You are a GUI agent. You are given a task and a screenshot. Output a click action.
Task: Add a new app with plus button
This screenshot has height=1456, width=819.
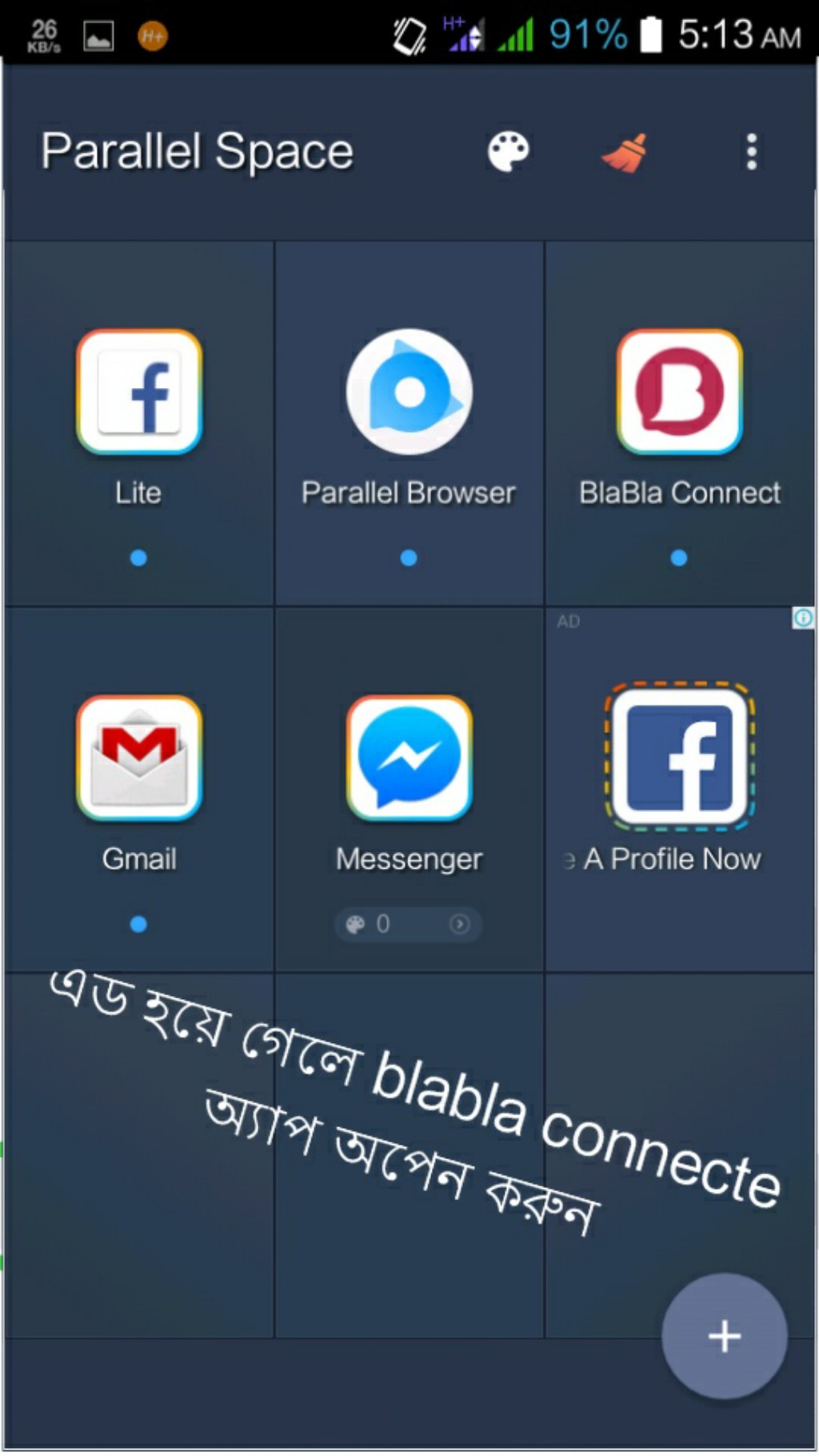pos(724,1336)
